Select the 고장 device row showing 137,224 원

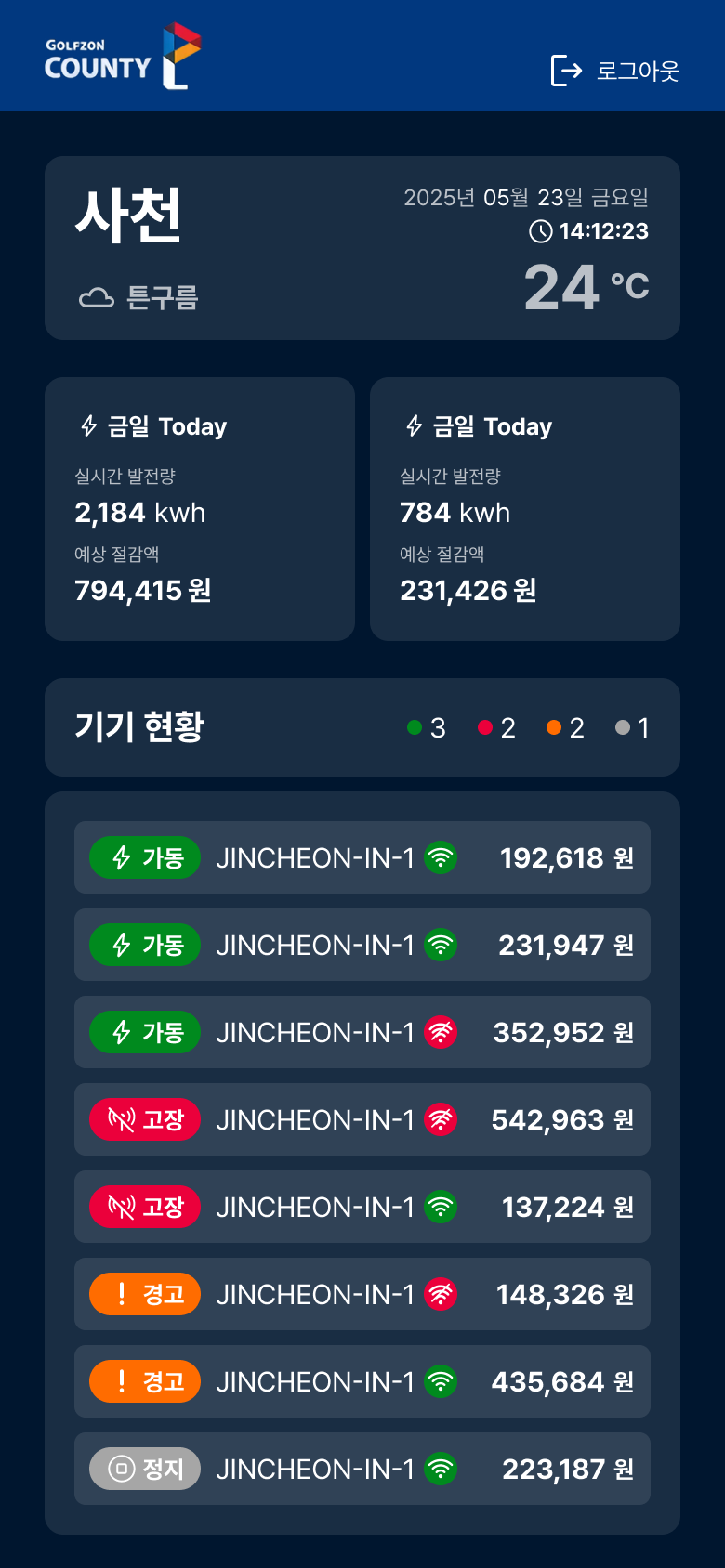tap(362, 1207)
